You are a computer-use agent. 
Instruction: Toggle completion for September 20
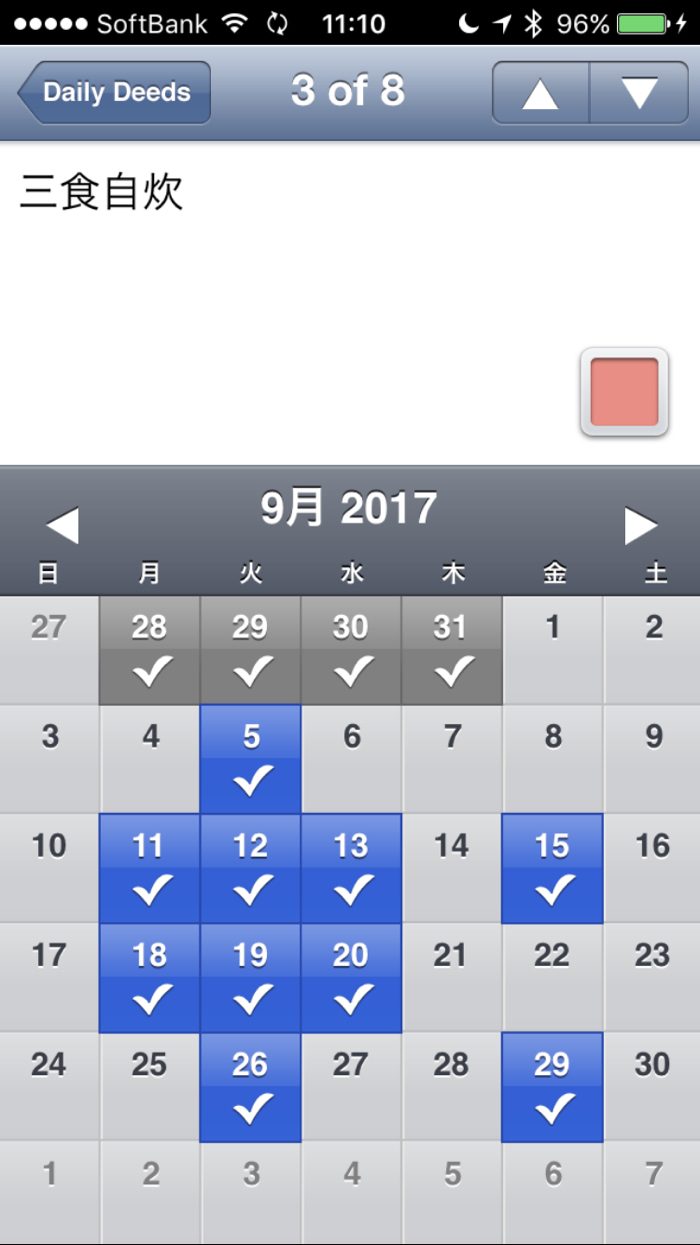click(x=351, y=977)
